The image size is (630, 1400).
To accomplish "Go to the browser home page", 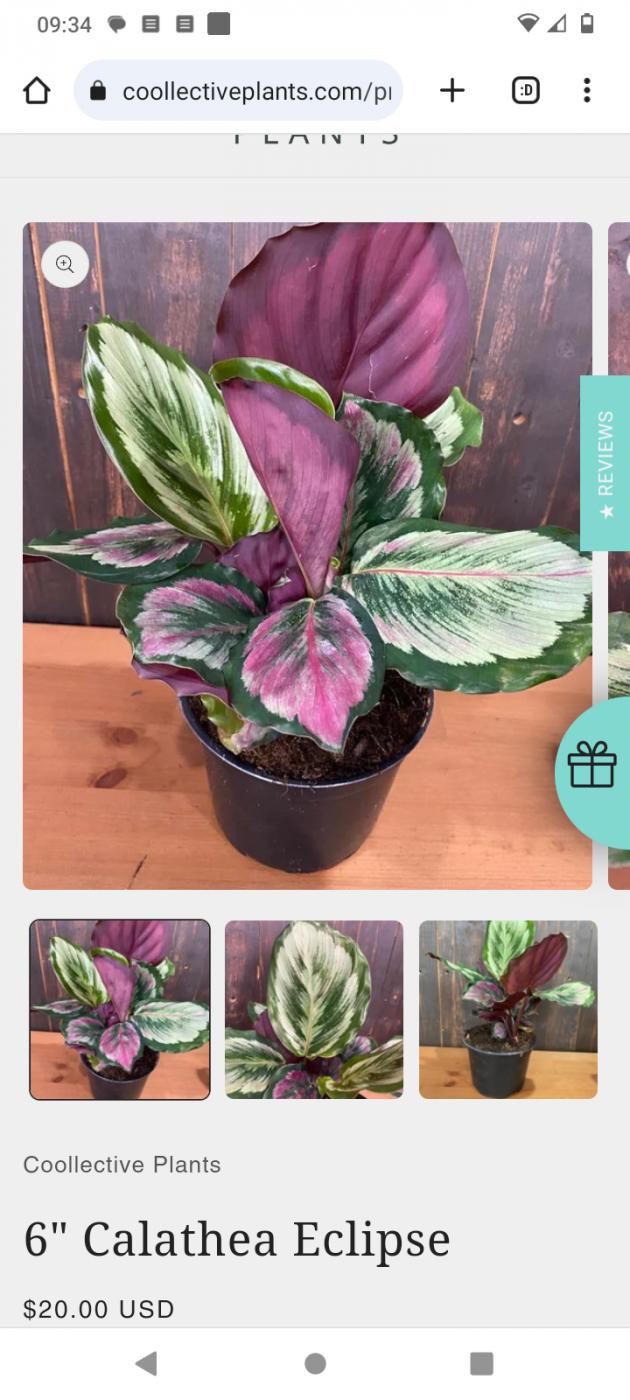I will [37, 91].
